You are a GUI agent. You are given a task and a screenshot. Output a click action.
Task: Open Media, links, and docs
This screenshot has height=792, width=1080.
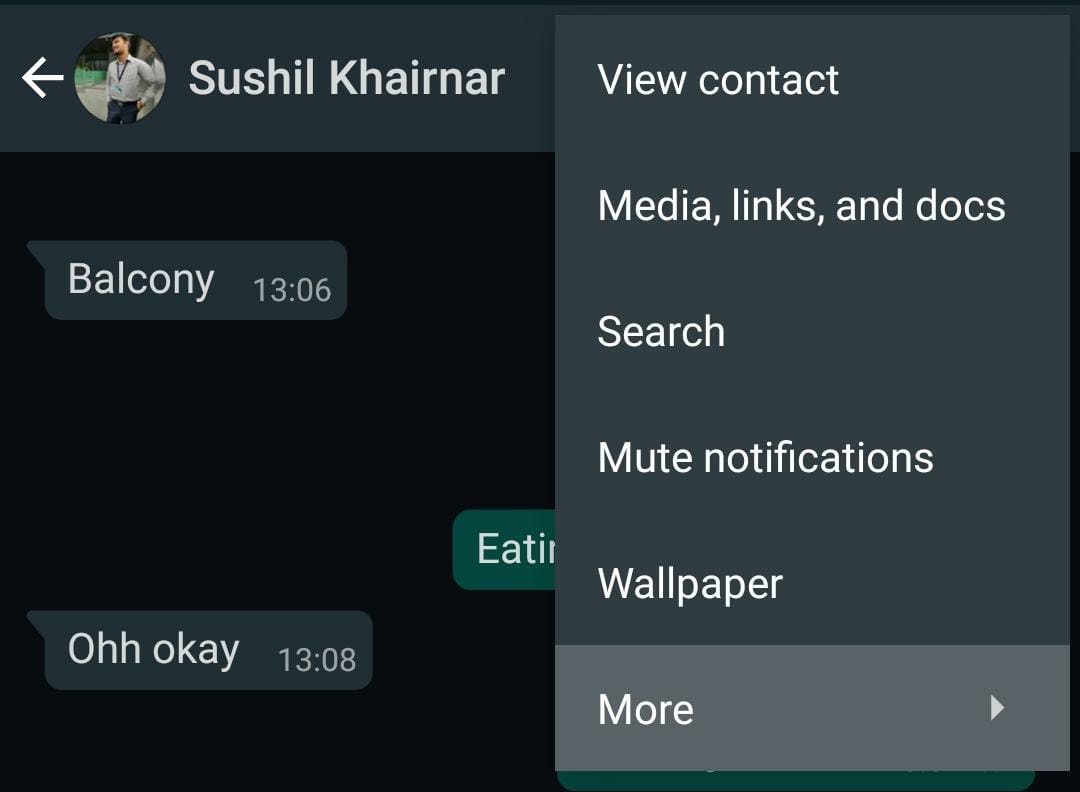(801, 206)
